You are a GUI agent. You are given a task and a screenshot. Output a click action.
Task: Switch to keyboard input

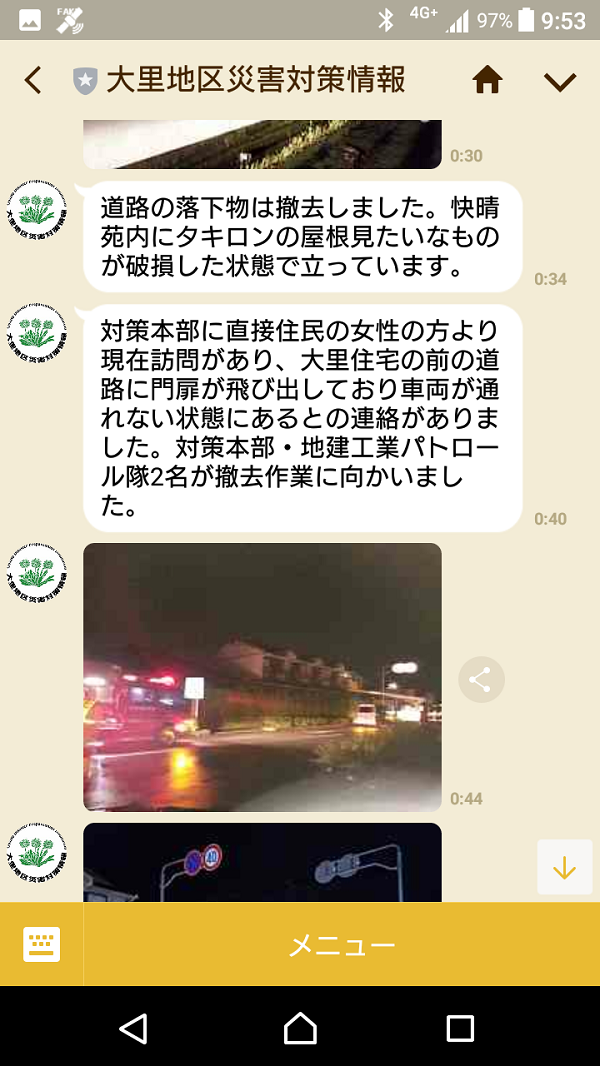click(x=41, y=944)
